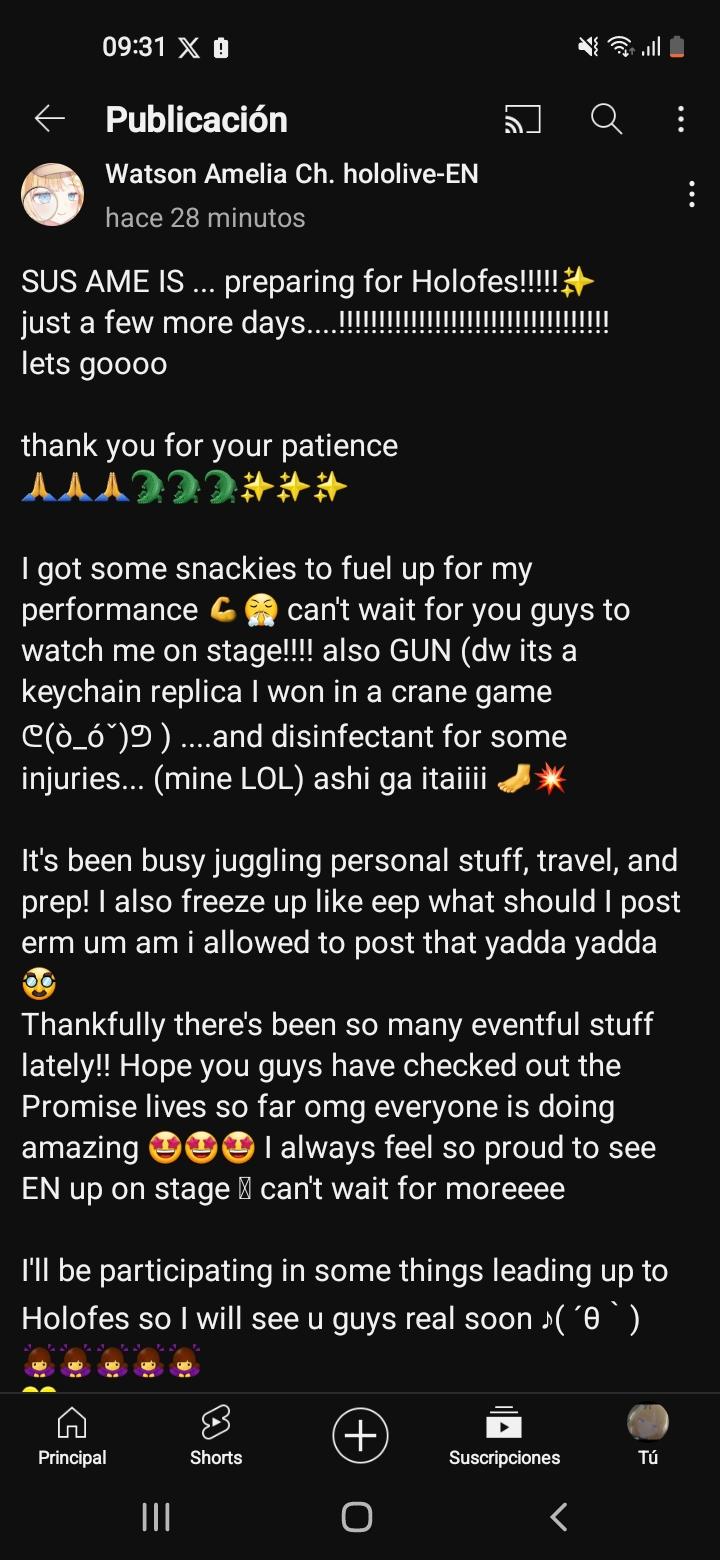Tap the 'hace 28 minutos' timestamp
Viewport: 720px width, 1560px height.
(x=205, y=217)
